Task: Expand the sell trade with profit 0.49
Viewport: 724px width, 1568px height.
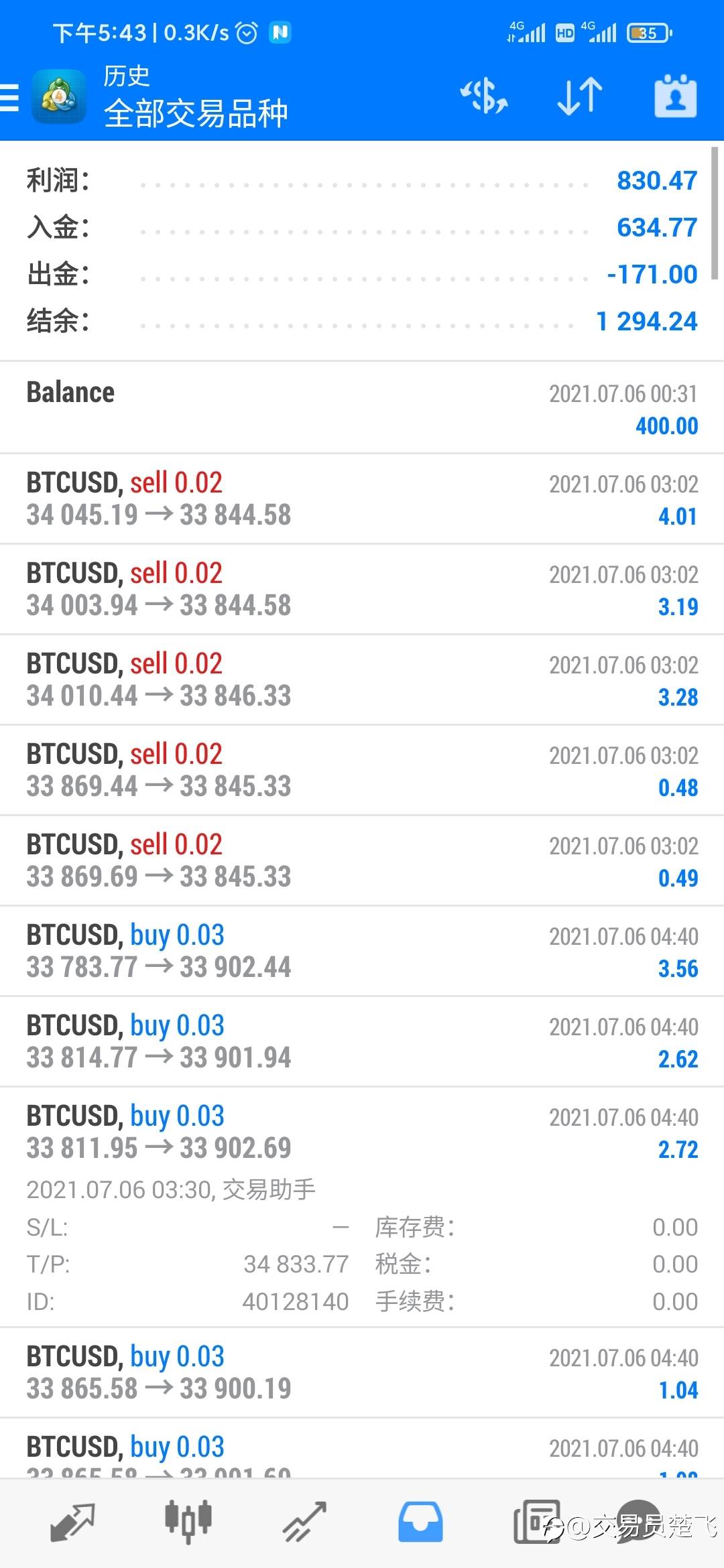Action: tap(362, 860)
